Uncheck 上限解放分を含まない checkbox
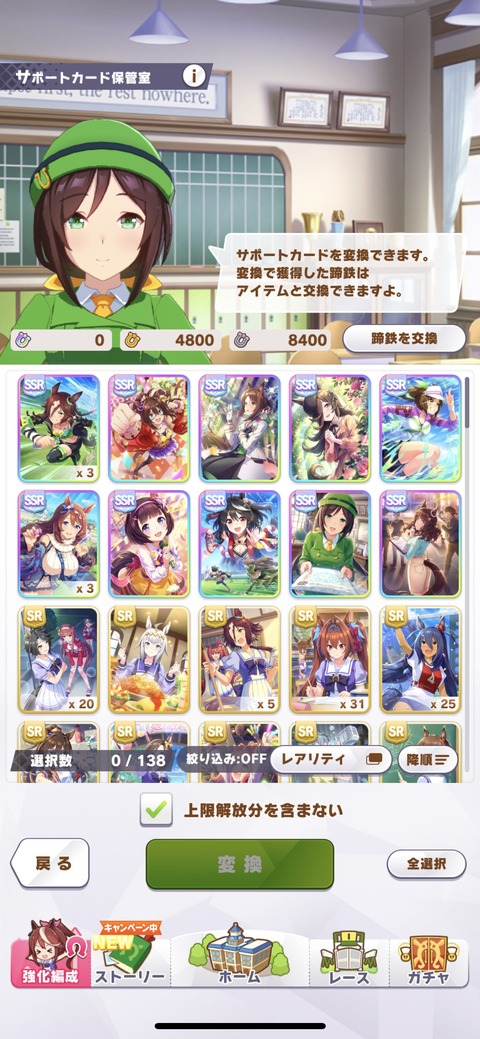The height and width of the screenshot is (1039, 480). pyautogui.click(x=156, y=810)
